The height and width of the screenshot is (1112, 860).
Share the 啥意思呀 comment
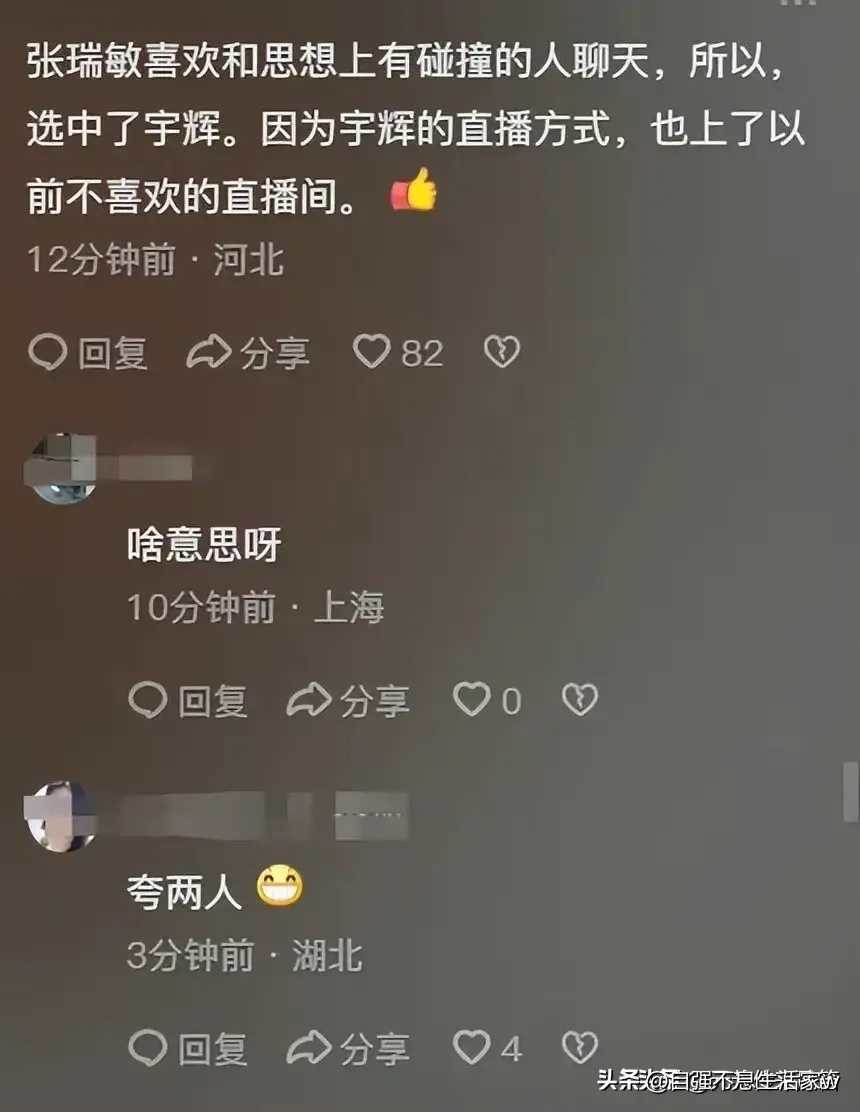348,701
